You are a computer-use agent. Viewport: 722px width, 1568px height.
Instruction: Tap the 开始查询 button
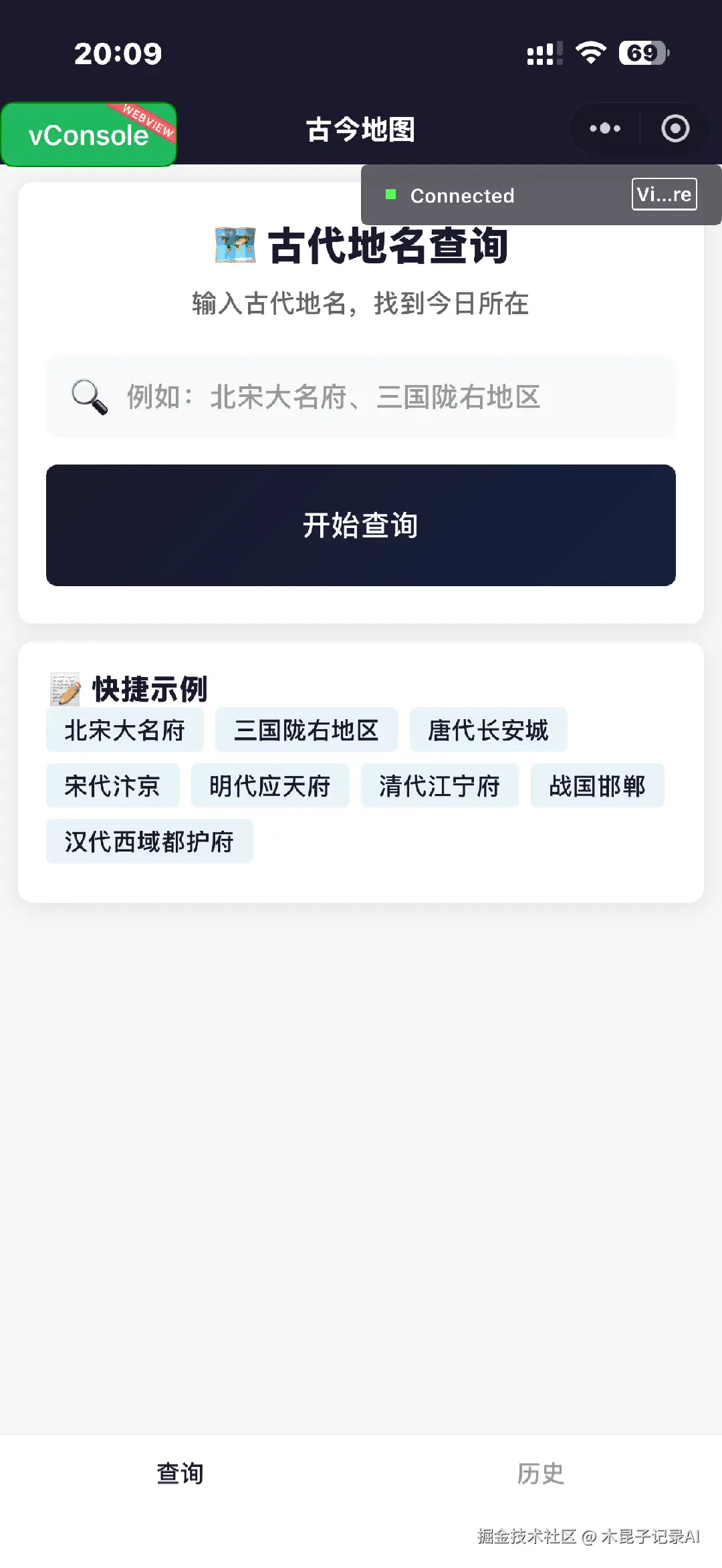[361, 525]
